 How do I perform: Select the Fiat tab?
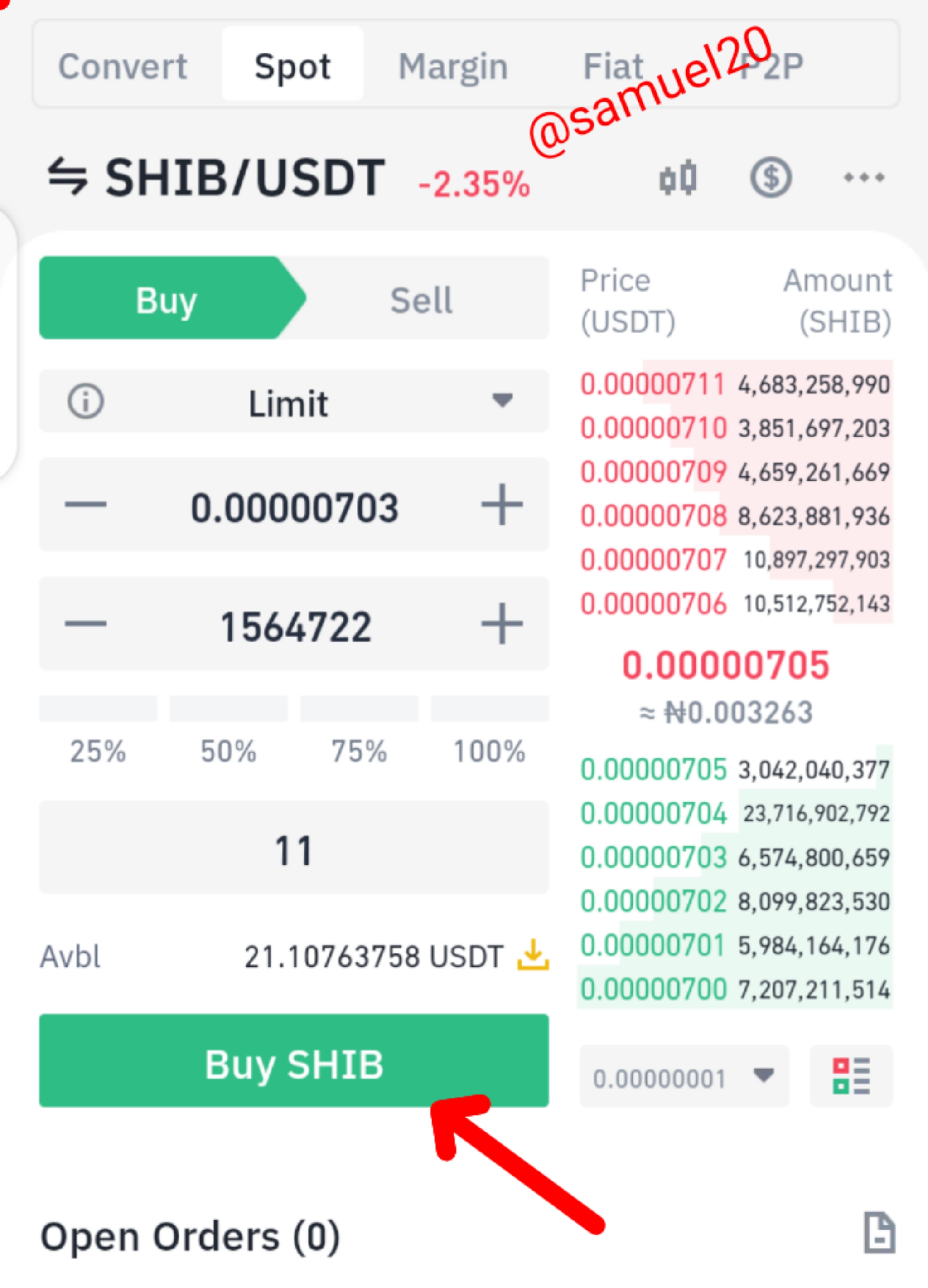click(613, 67)
